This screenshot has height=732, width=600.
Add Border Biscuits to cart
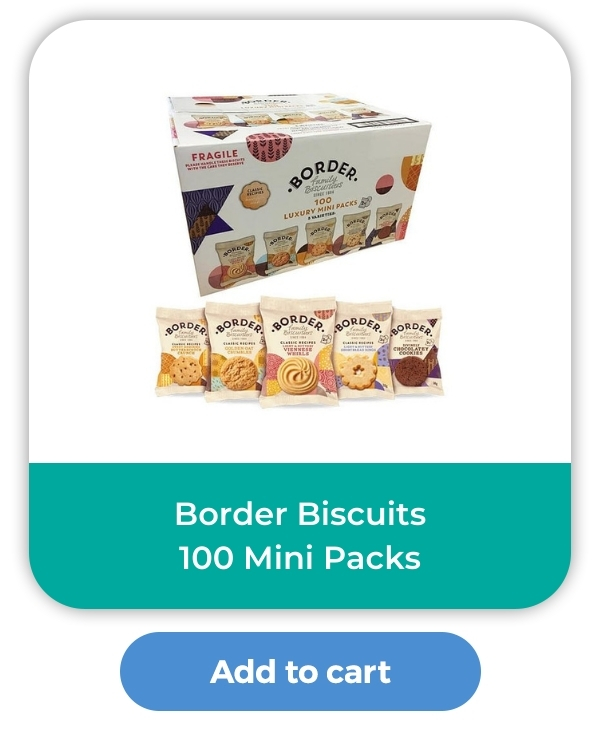coord(300,671)
